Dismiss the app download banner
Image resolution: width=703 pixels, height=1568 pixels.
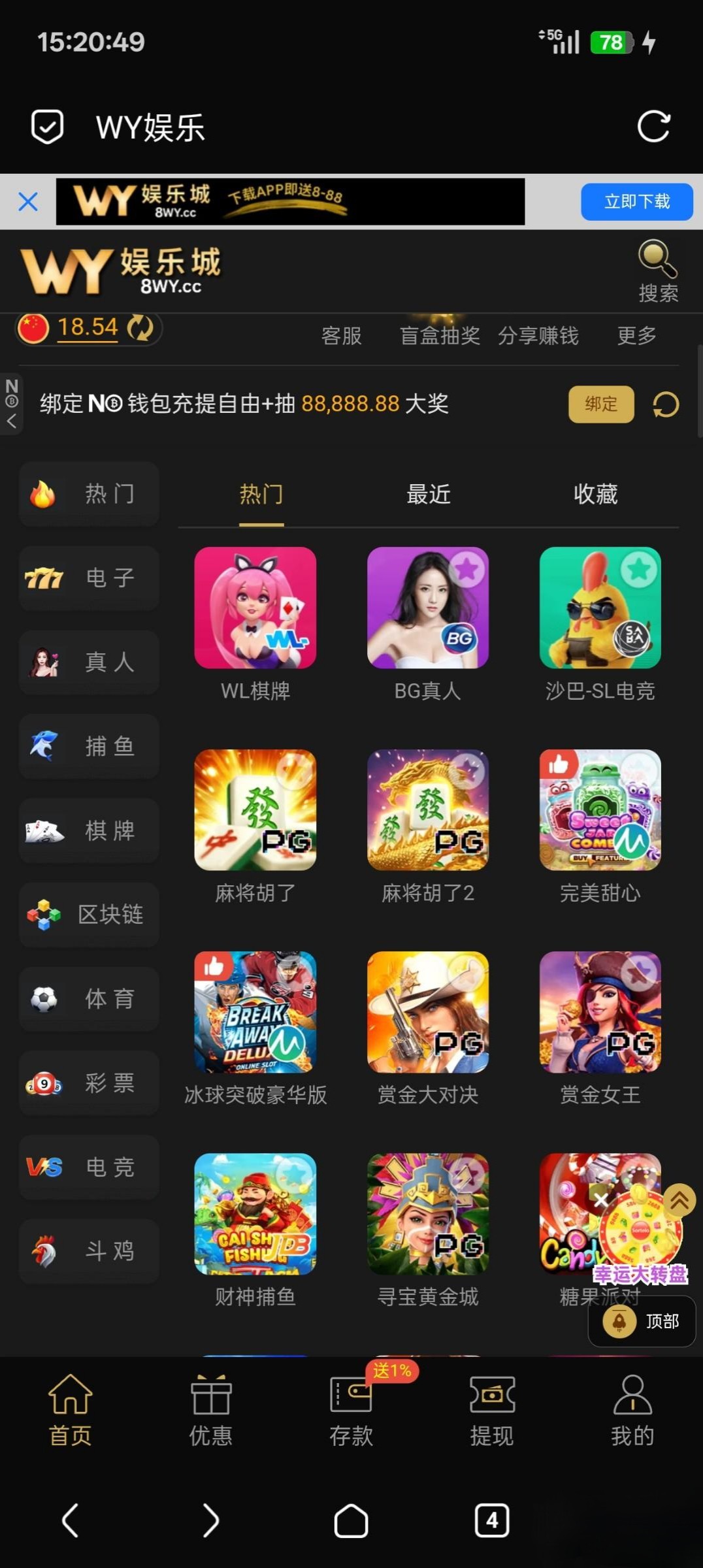point(28,202)
